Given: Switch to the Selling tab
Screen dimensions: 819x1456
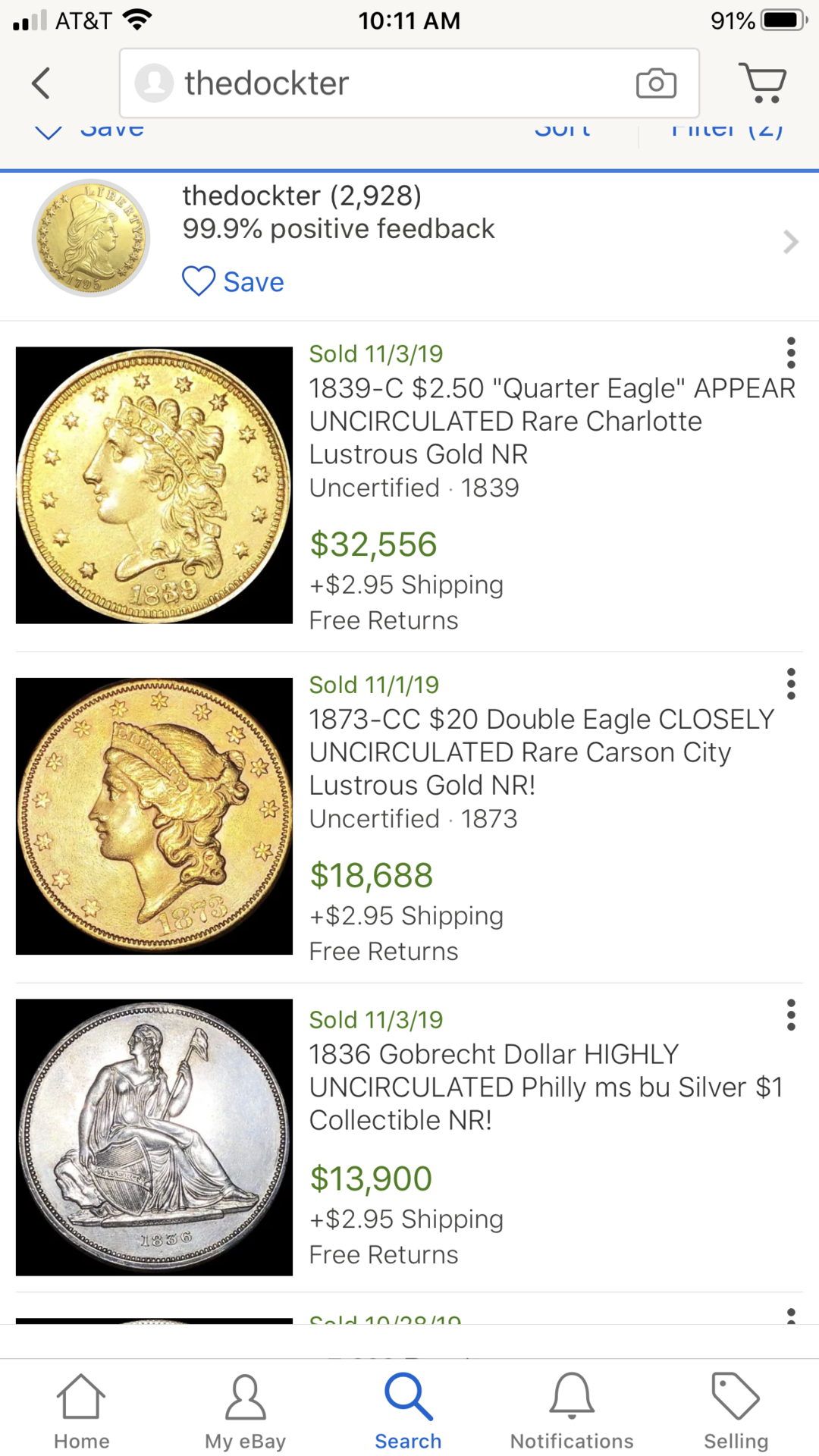Looking at the screenshot, I should pyautogui.click(x=736, y=1411).
